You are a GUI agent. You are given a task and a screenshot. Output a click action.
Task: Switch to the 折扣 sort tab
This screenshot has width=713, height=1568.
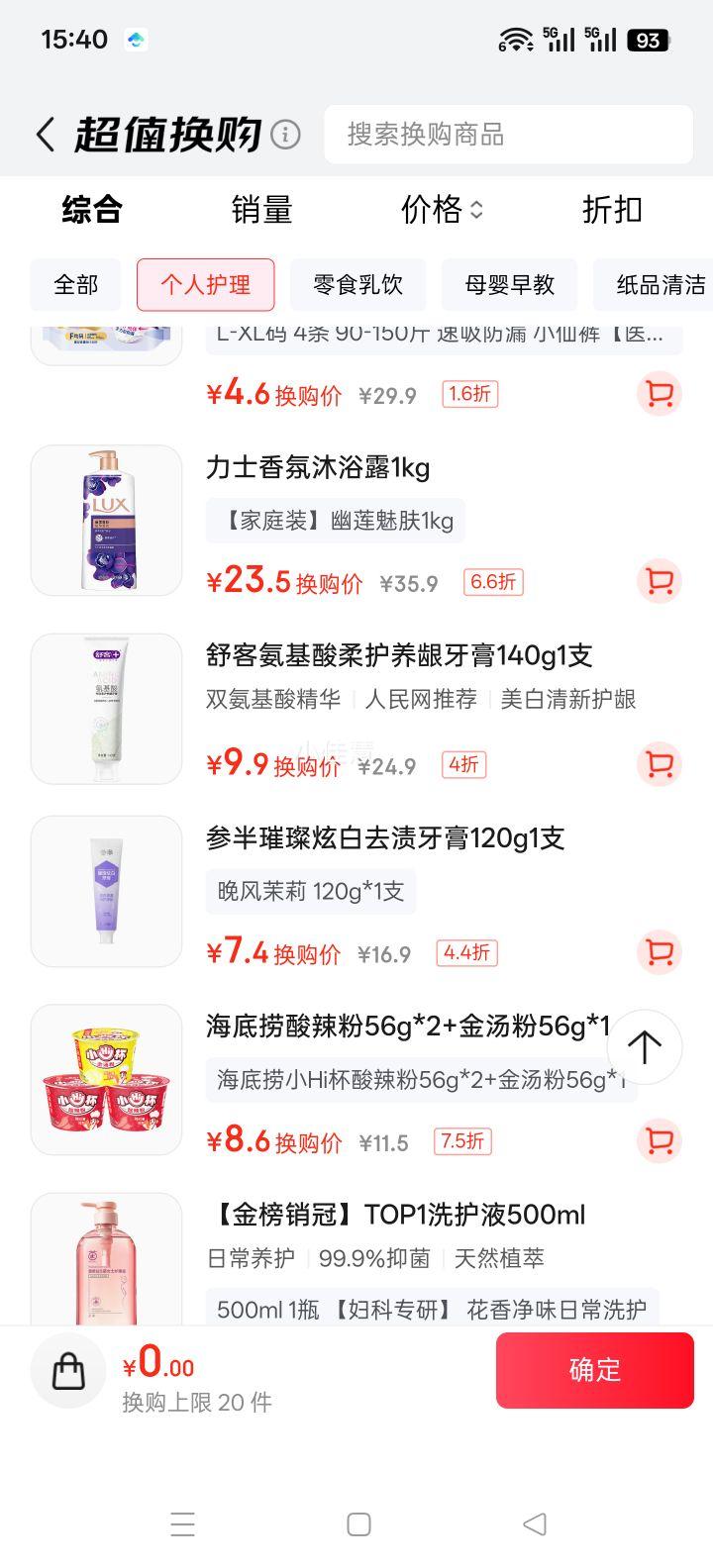(x=612, y=210)
